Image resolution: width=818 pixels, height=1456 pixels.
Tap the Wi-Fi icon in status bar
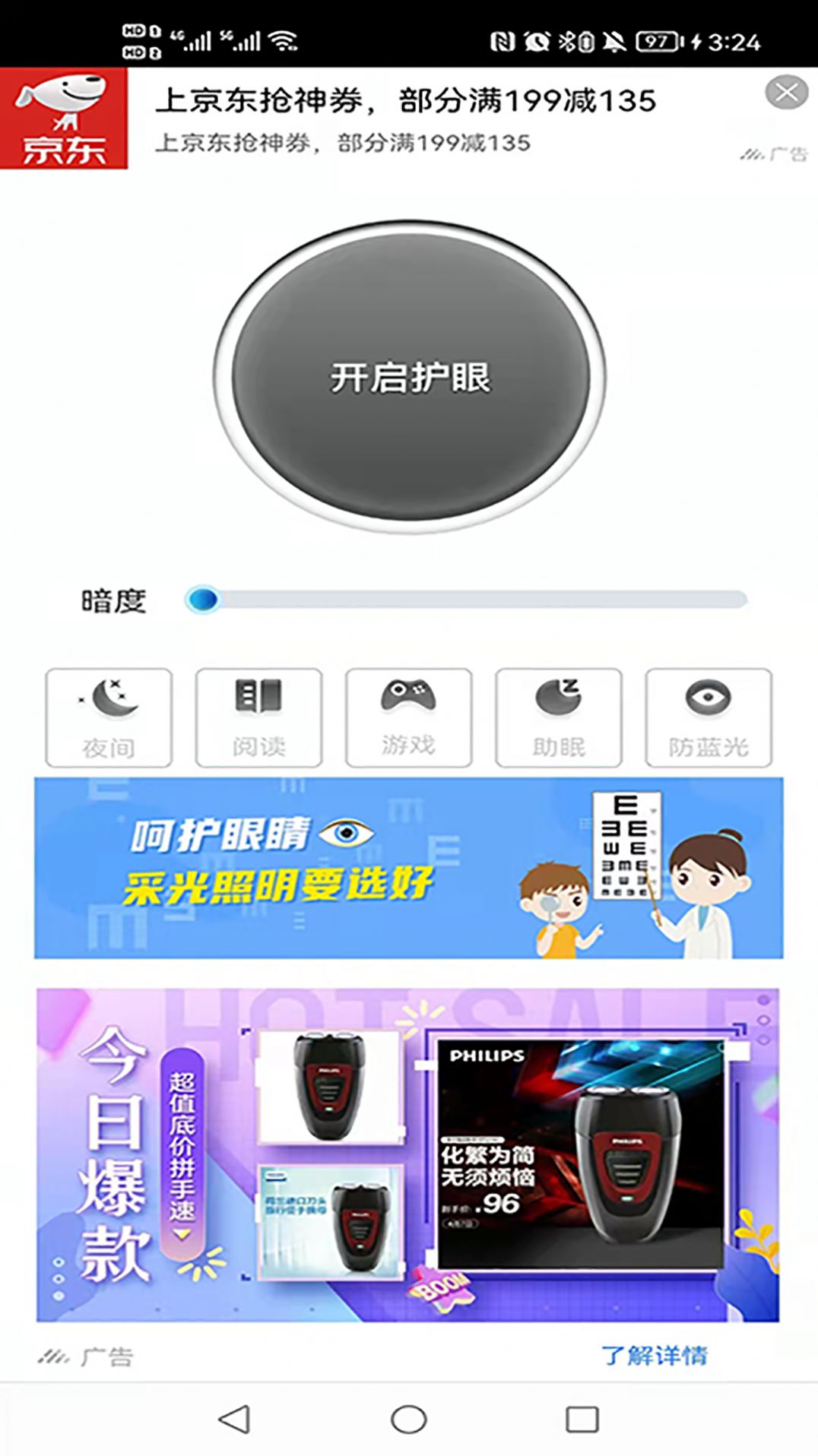284,40
